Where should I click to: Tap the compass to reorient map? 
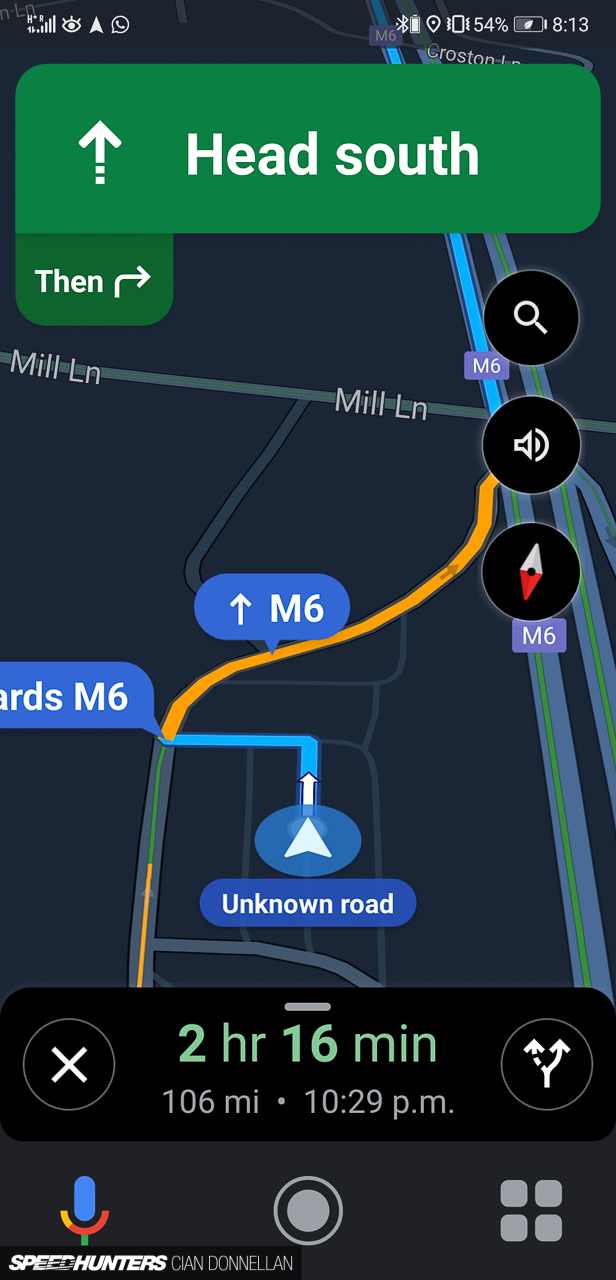coord(531,571)
